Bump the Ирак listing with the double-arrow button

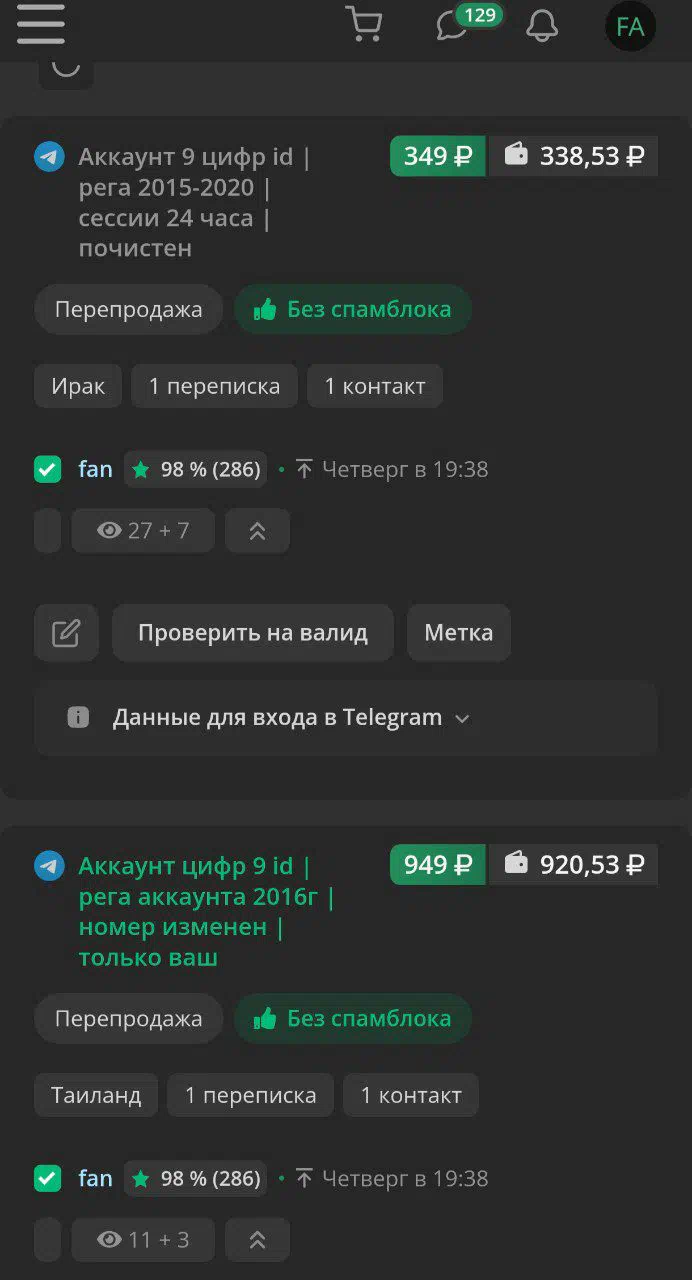tap(257, 531)
